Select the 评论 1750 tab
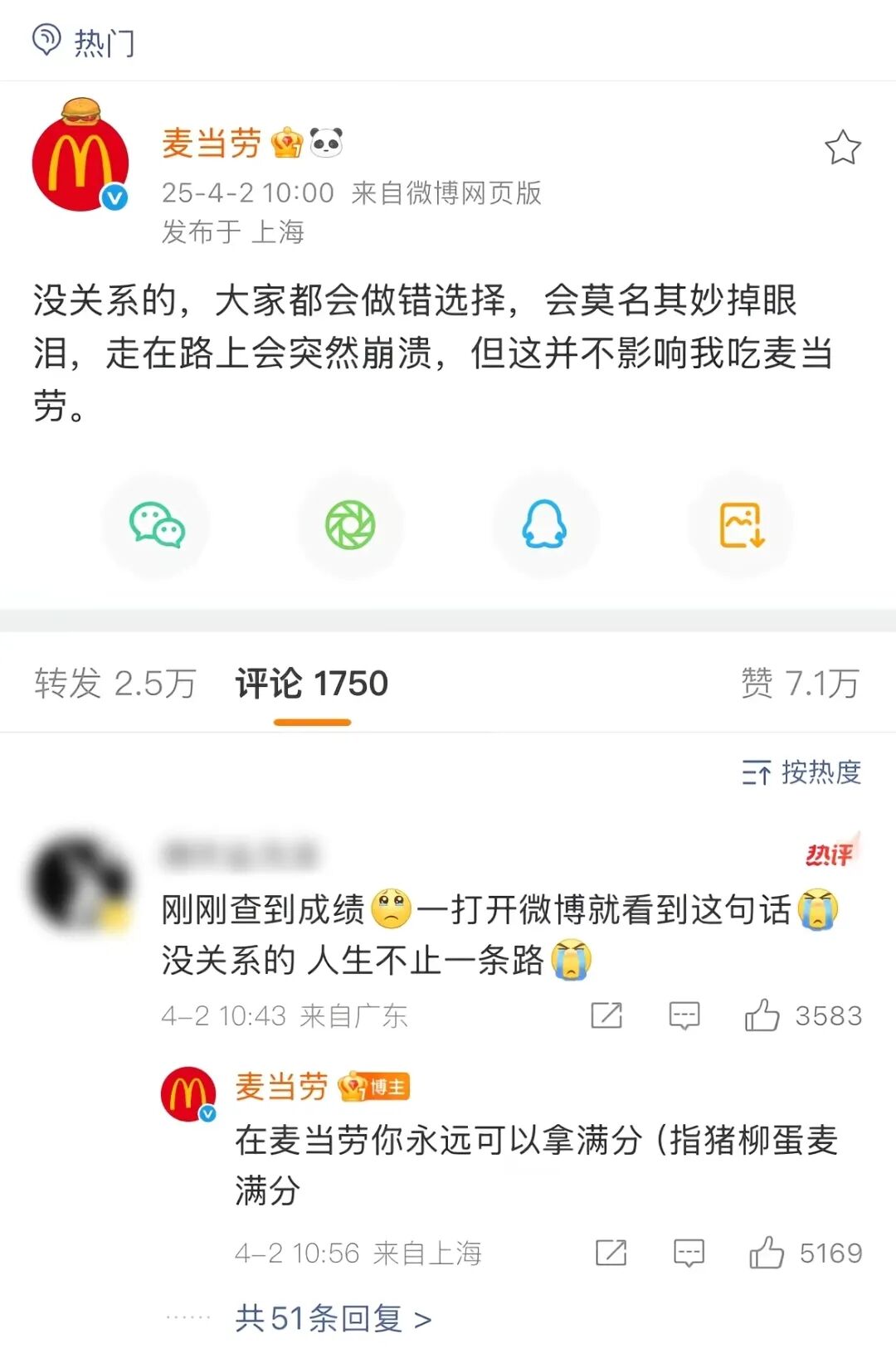 (x=312, y=684)
